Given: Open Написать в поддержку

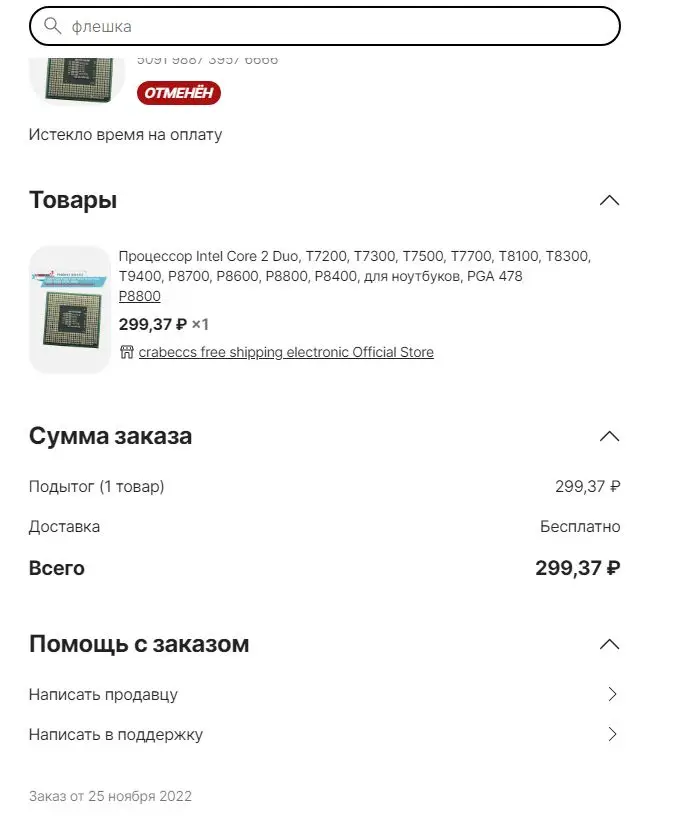Looking at the screenshot, I should [324, 734].
